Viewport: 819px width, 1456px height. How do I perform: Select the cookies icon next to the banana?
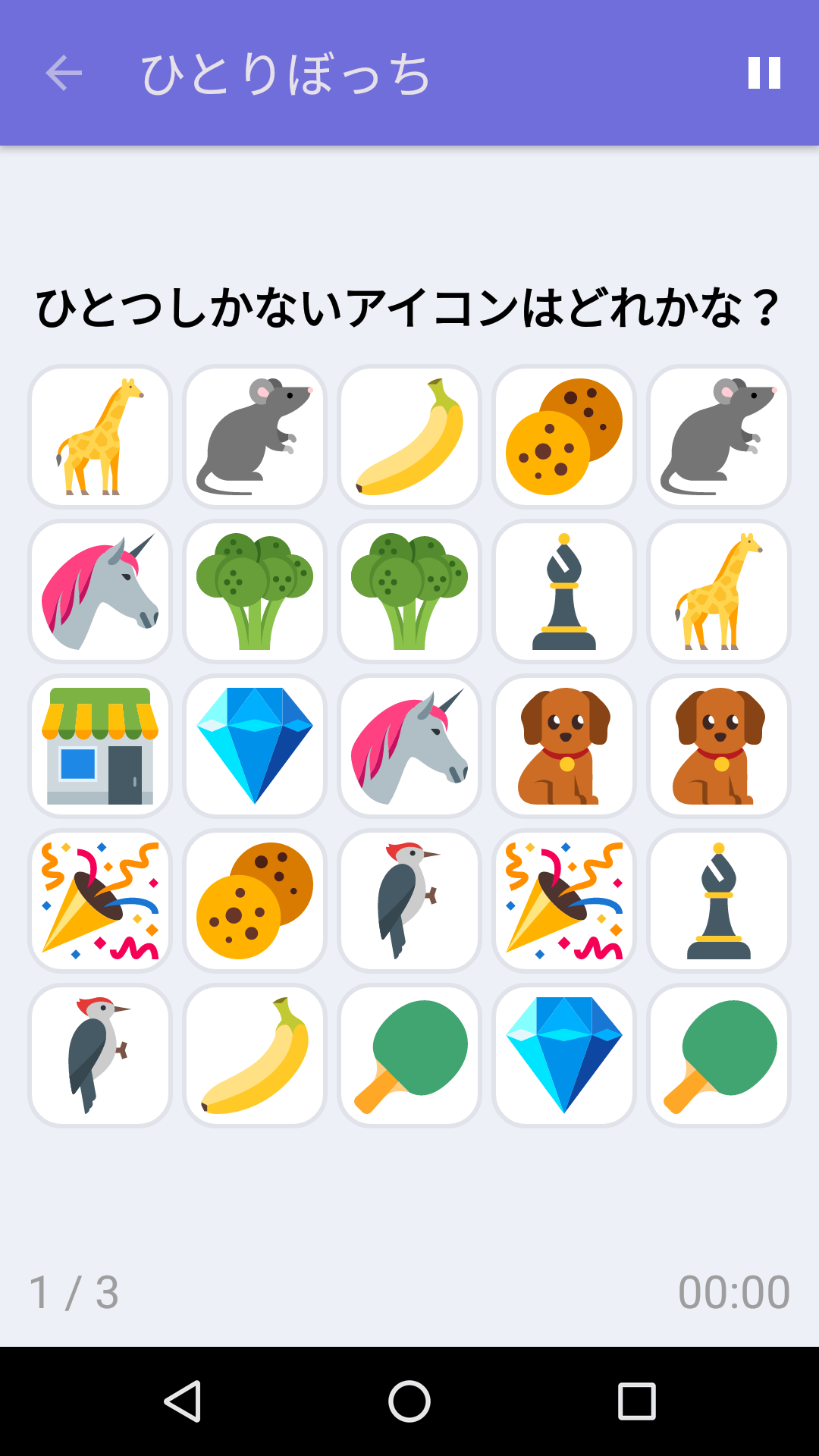point(563,436)
